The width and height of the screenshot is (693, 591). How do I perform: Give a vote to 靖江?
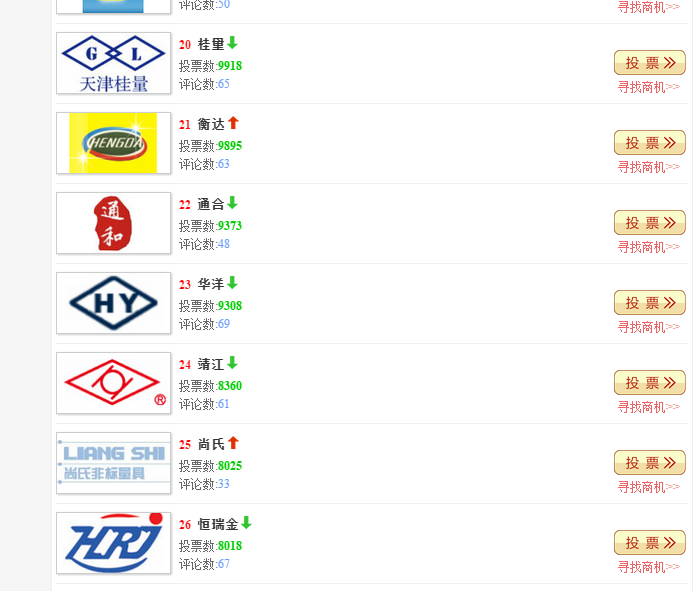click(x=649, y=383)
